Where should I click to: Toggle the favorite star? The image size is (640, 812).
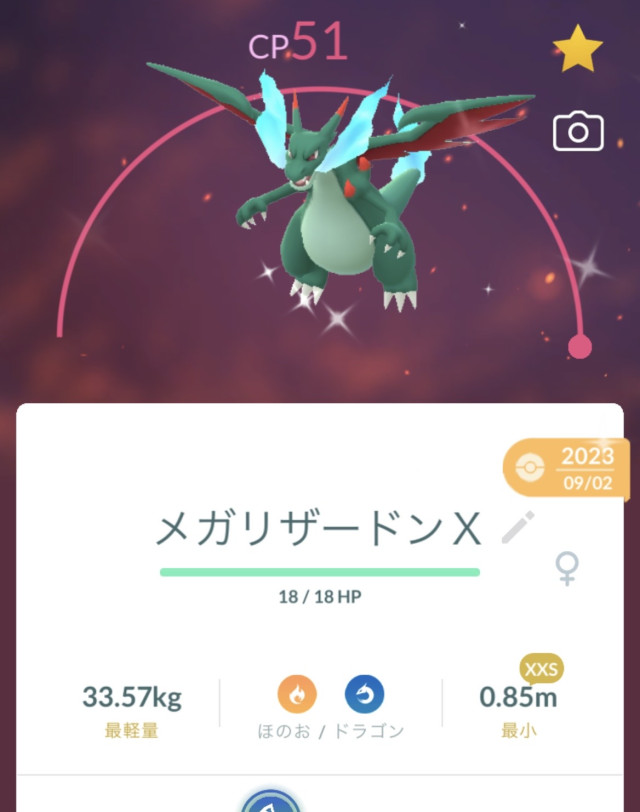tap(578, 51)
